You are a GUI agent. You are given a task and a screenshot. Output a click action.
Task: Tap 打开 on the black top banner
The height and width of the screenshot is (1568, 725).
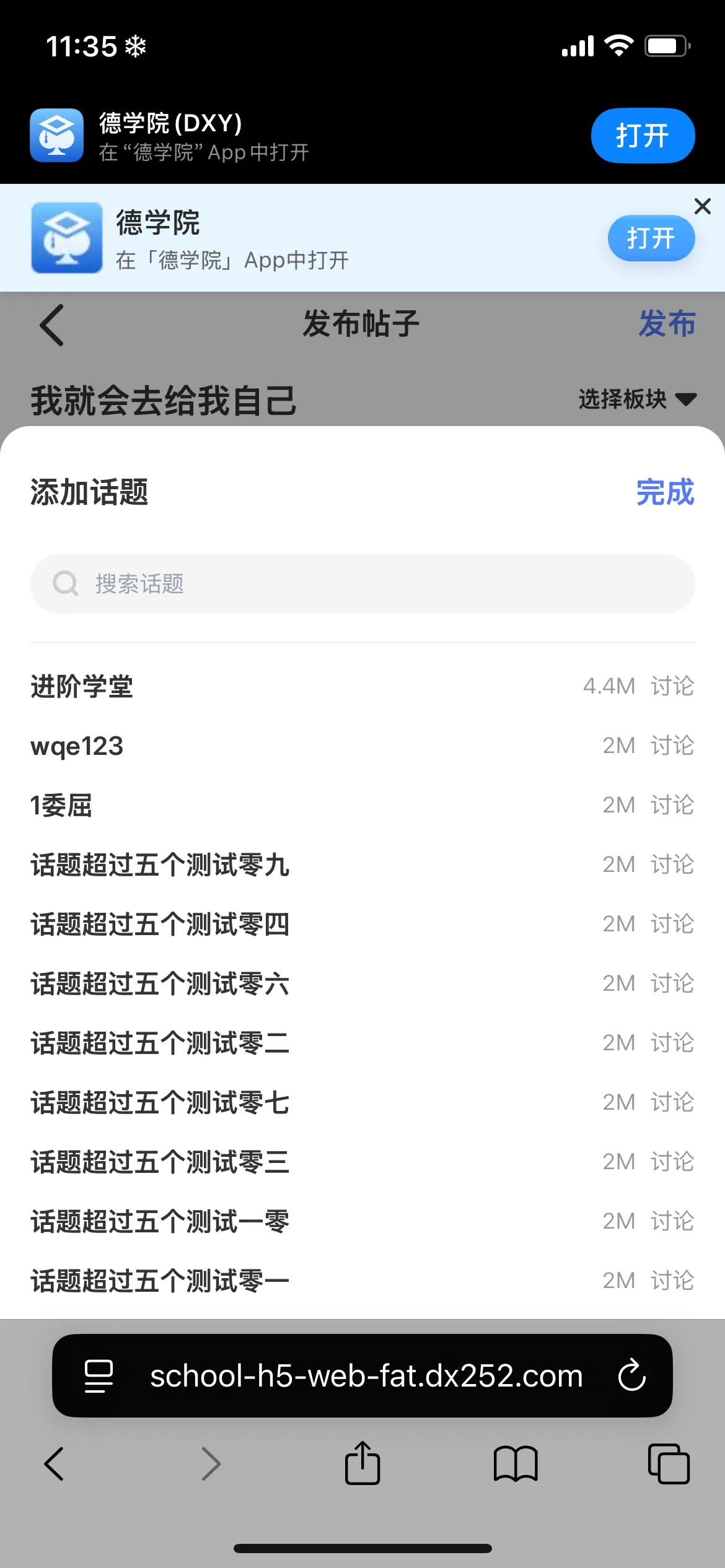tap(643, 135)
